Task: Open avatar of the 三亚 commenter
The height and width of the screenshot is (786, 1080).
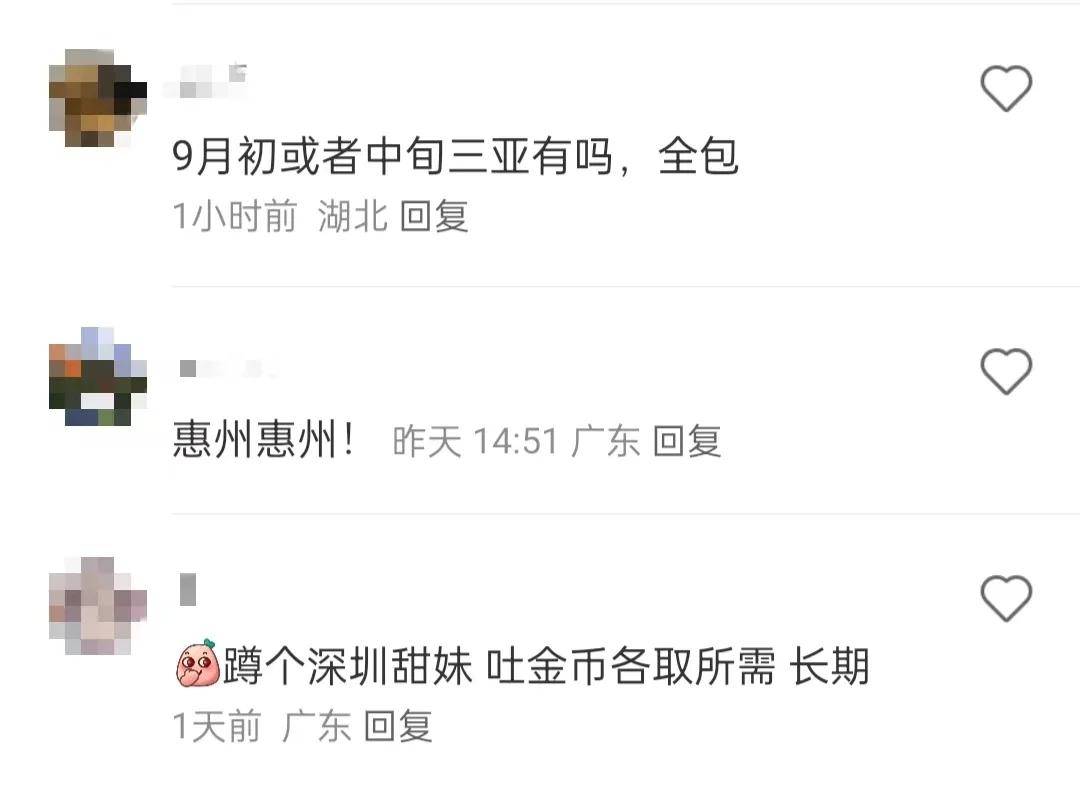Action: tap(97, 98)
